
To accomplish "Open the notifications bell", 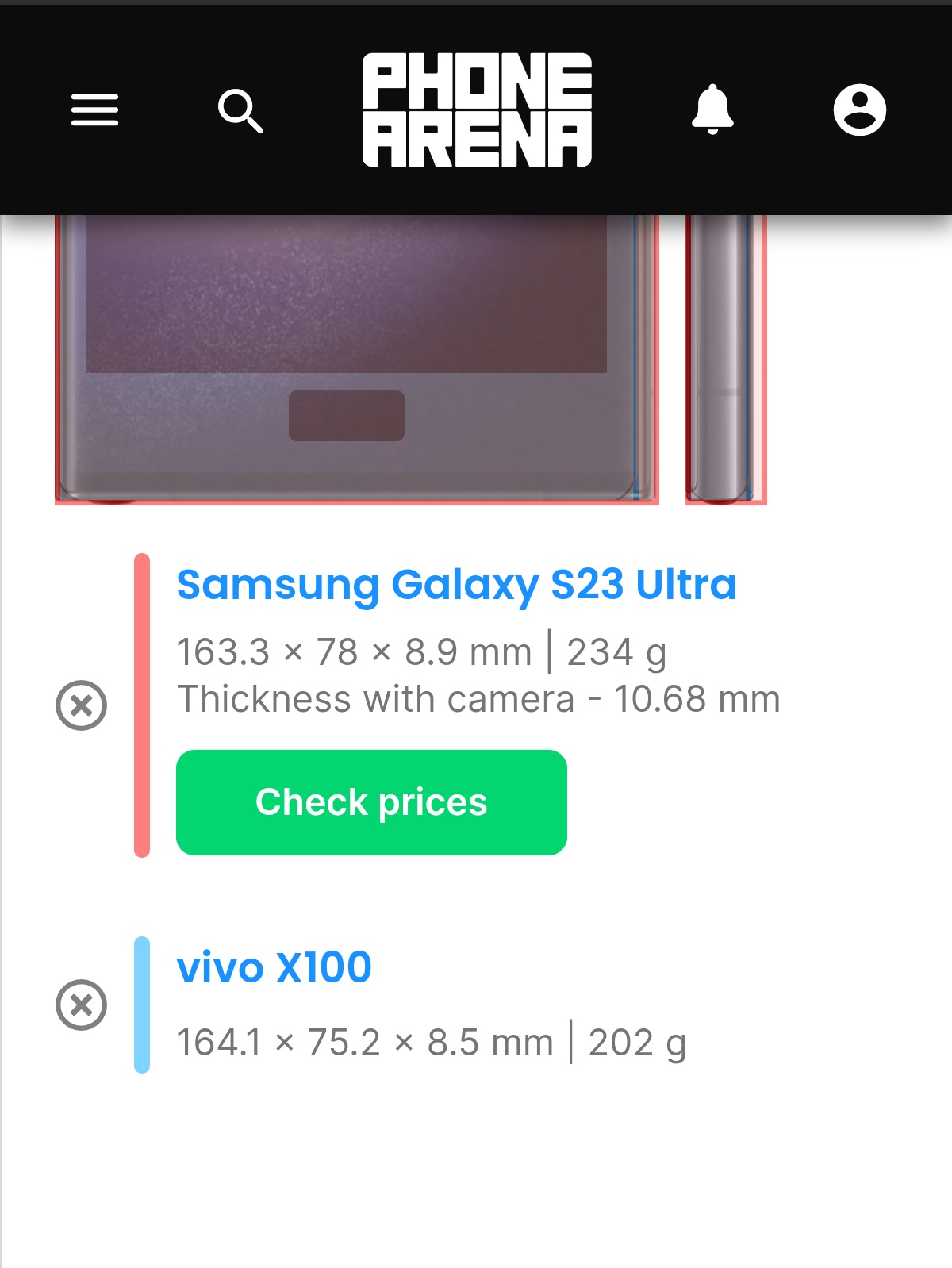I will pyautogui.click(x=712, y=110).
